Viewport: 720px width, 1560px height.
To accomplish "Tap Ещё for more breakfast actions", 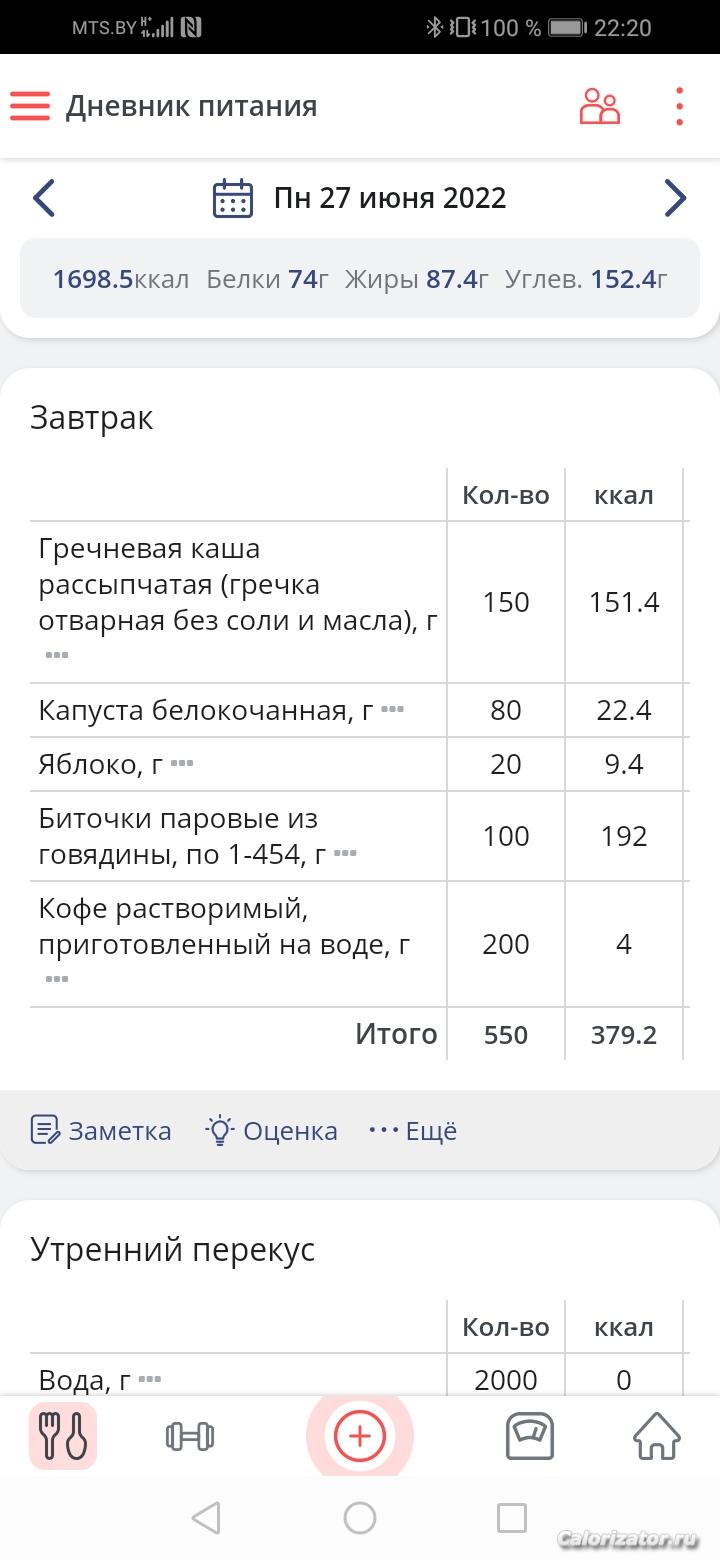I will pyautogui.click(x=413, y=1131).
